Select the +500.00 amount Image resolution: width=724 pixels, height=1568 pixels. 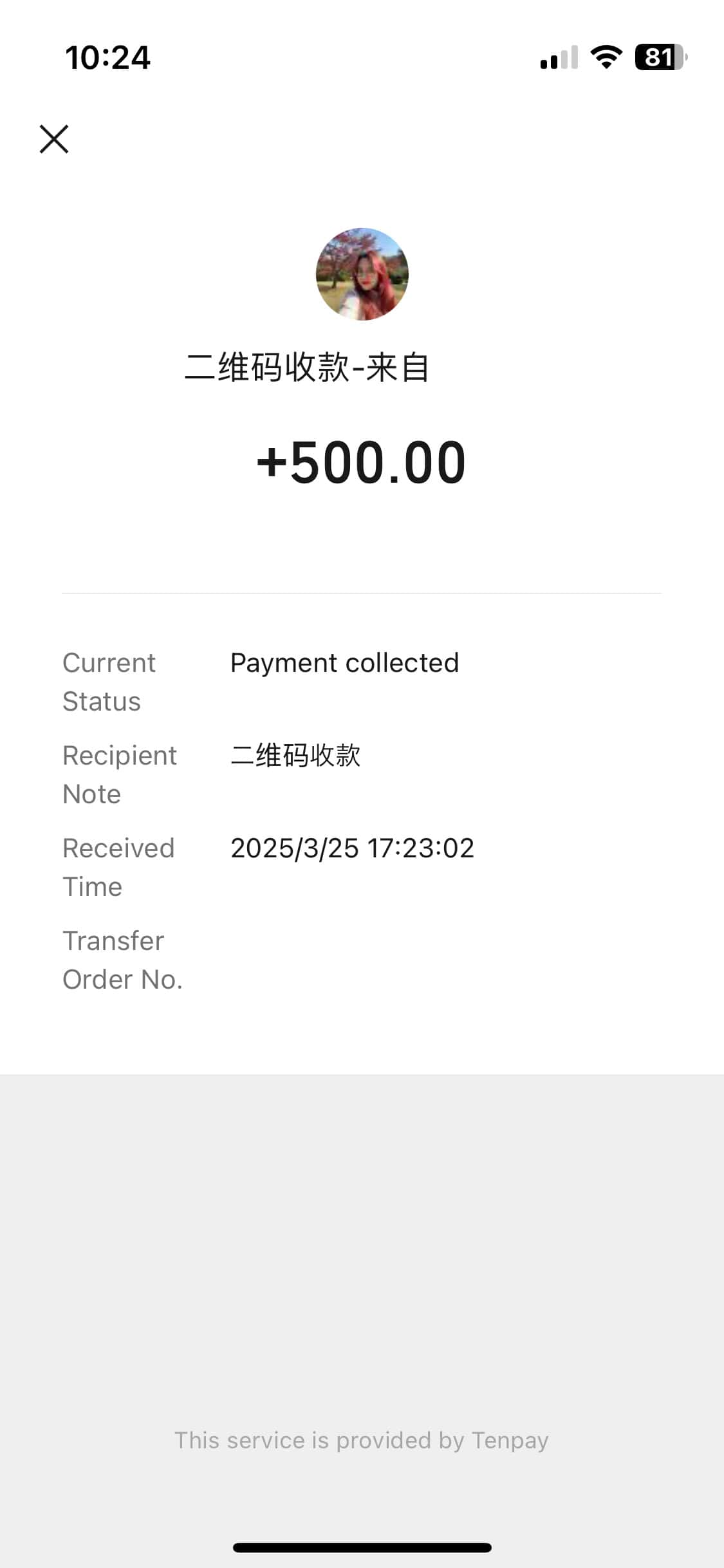(362, 462)
